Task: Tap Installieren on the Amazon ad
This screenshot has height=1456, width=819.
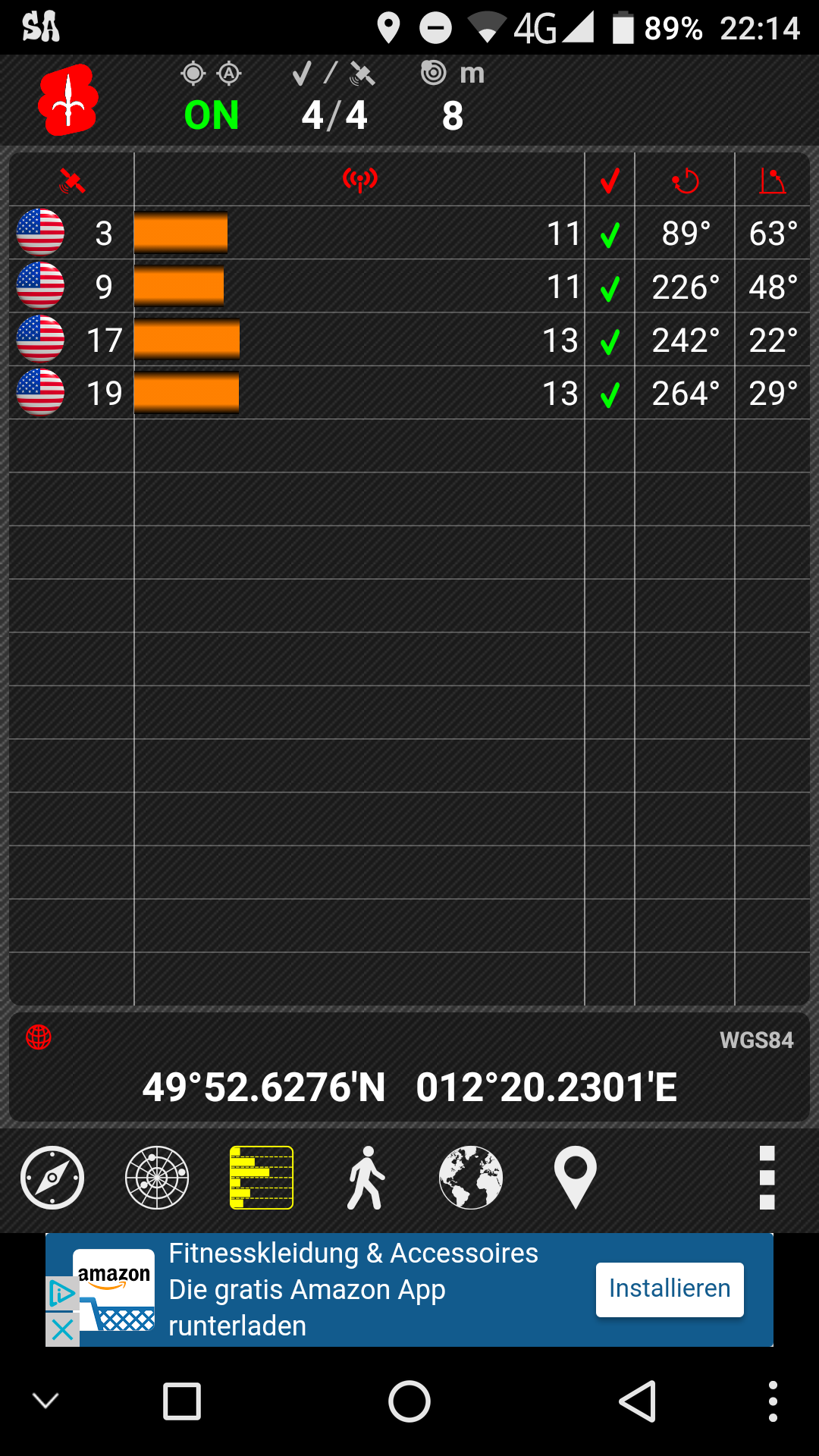Action: (670, 1289)
